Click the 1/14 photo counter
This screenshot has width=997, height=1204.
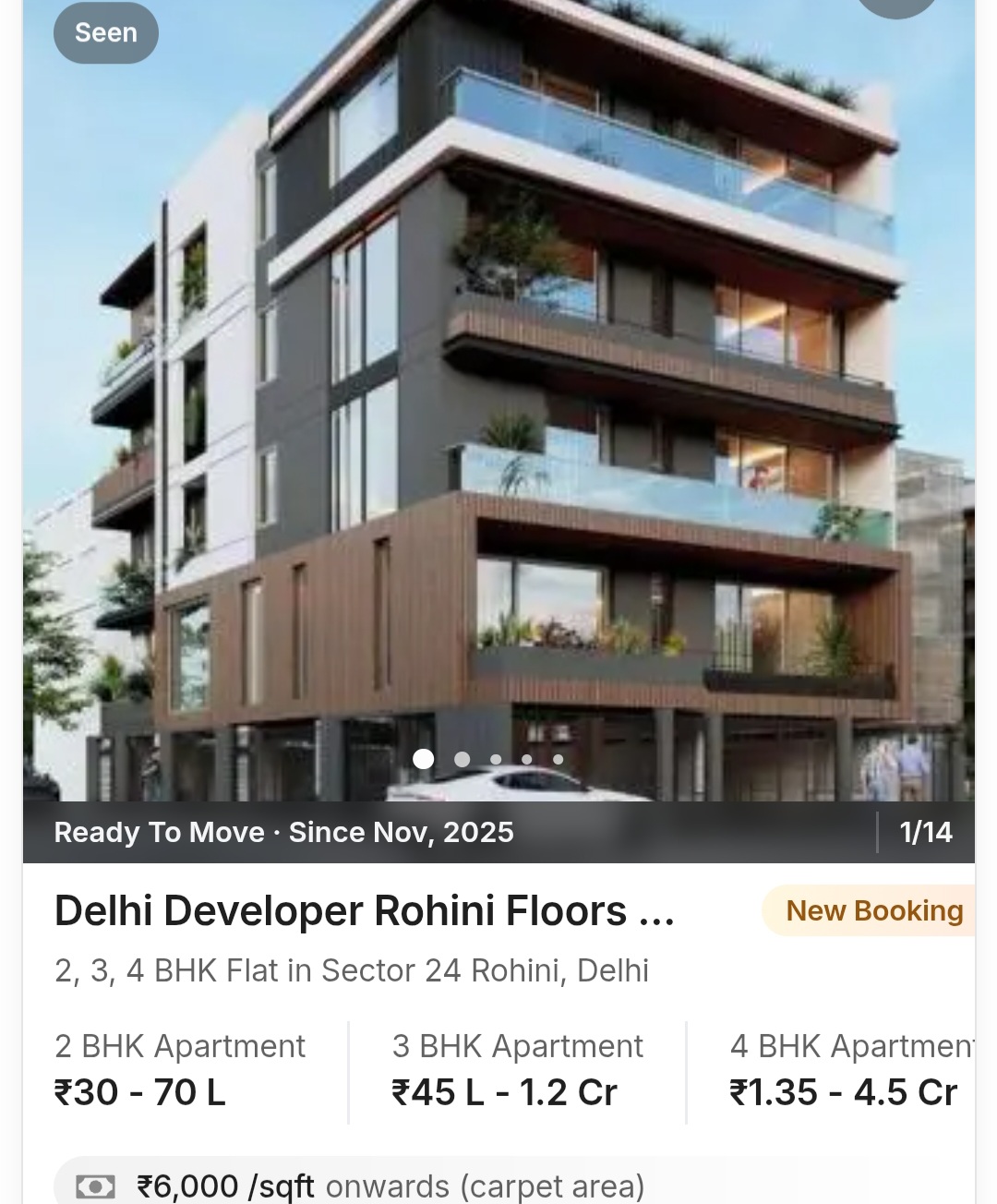point(925,831)
